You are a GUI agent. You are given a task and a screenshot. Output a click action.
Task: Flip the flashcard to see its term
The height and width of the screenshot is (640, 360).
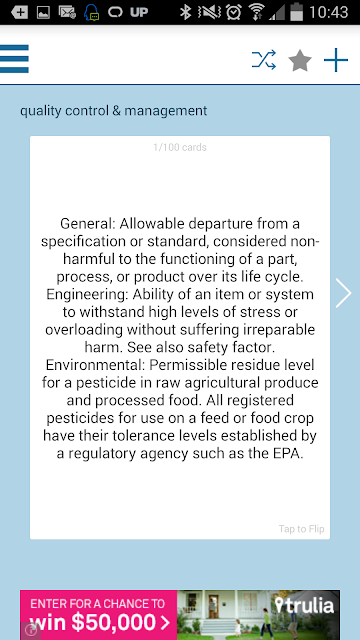[x=180, y=337]
